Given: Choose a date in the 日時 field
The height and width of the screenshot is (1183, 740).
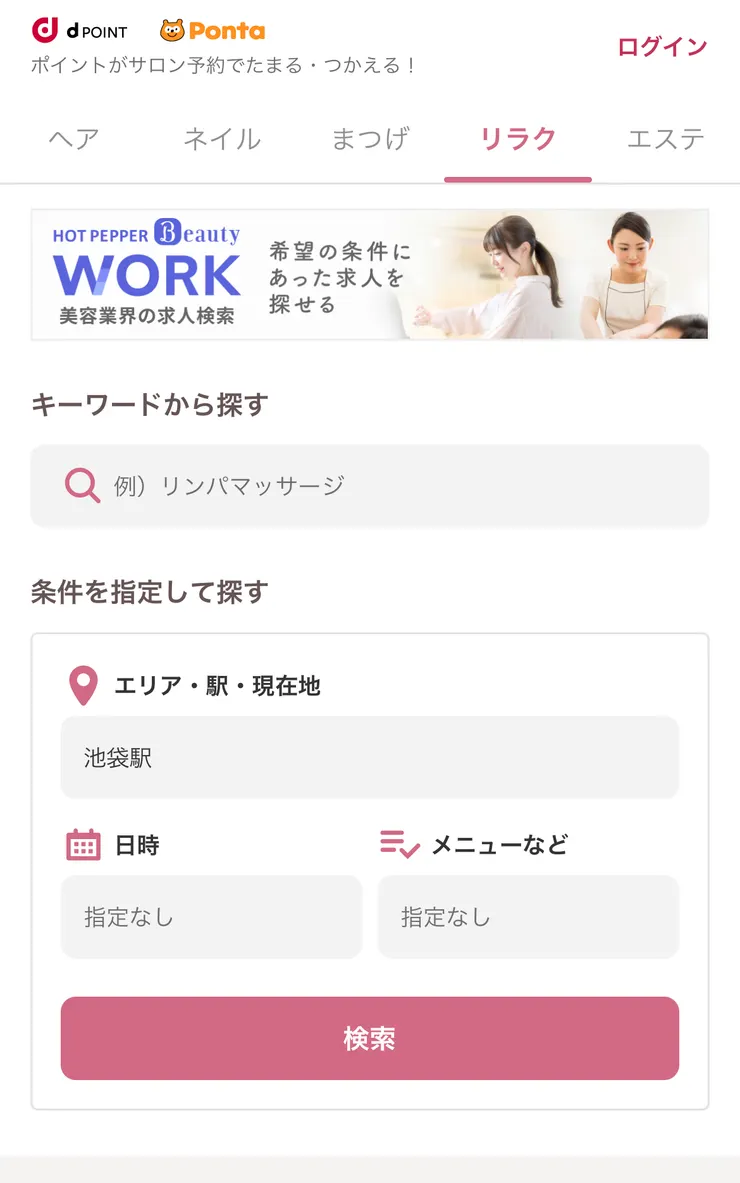Looking at the screenshot, I should (x=211, y=917).
